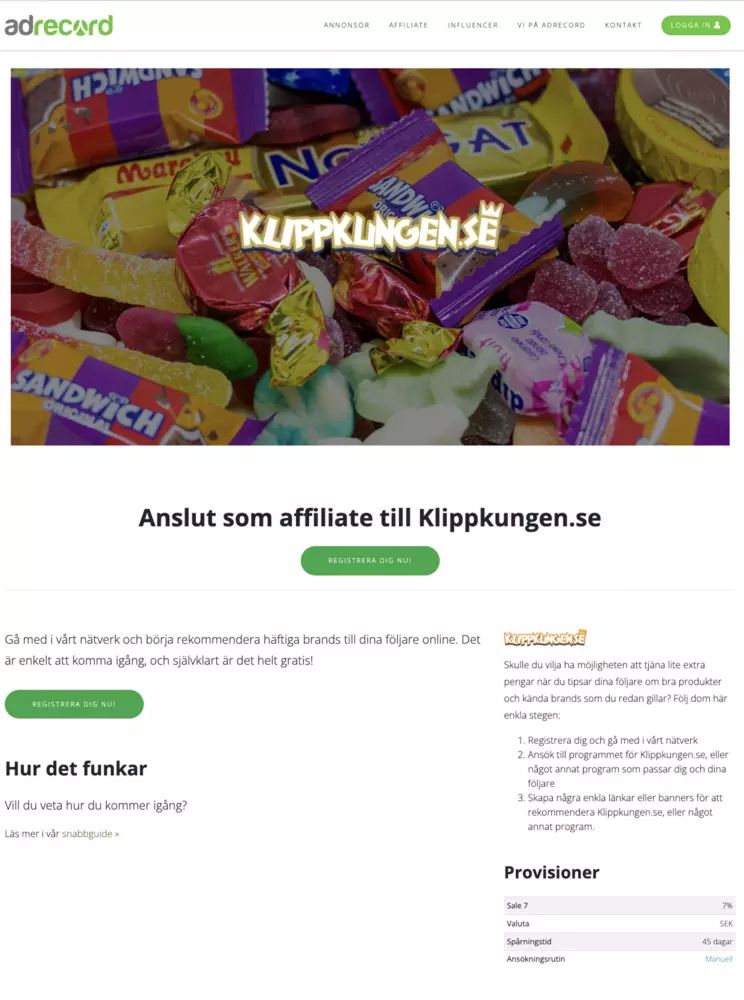Open Vi på Adrecord
The image size is (744, 1000).
click(551, 25)
